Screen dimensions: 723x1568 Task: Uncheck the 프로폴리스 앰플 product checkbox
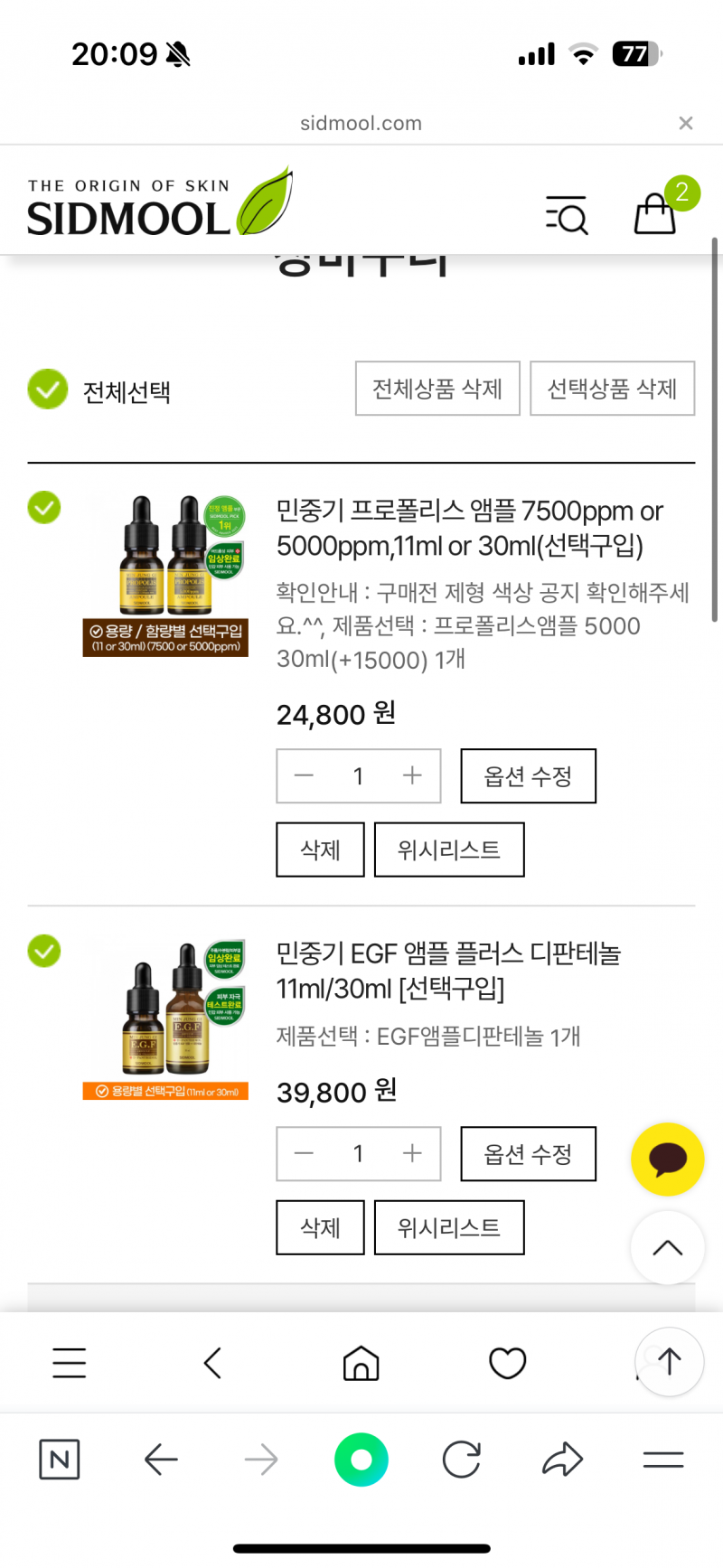[43, 508]
